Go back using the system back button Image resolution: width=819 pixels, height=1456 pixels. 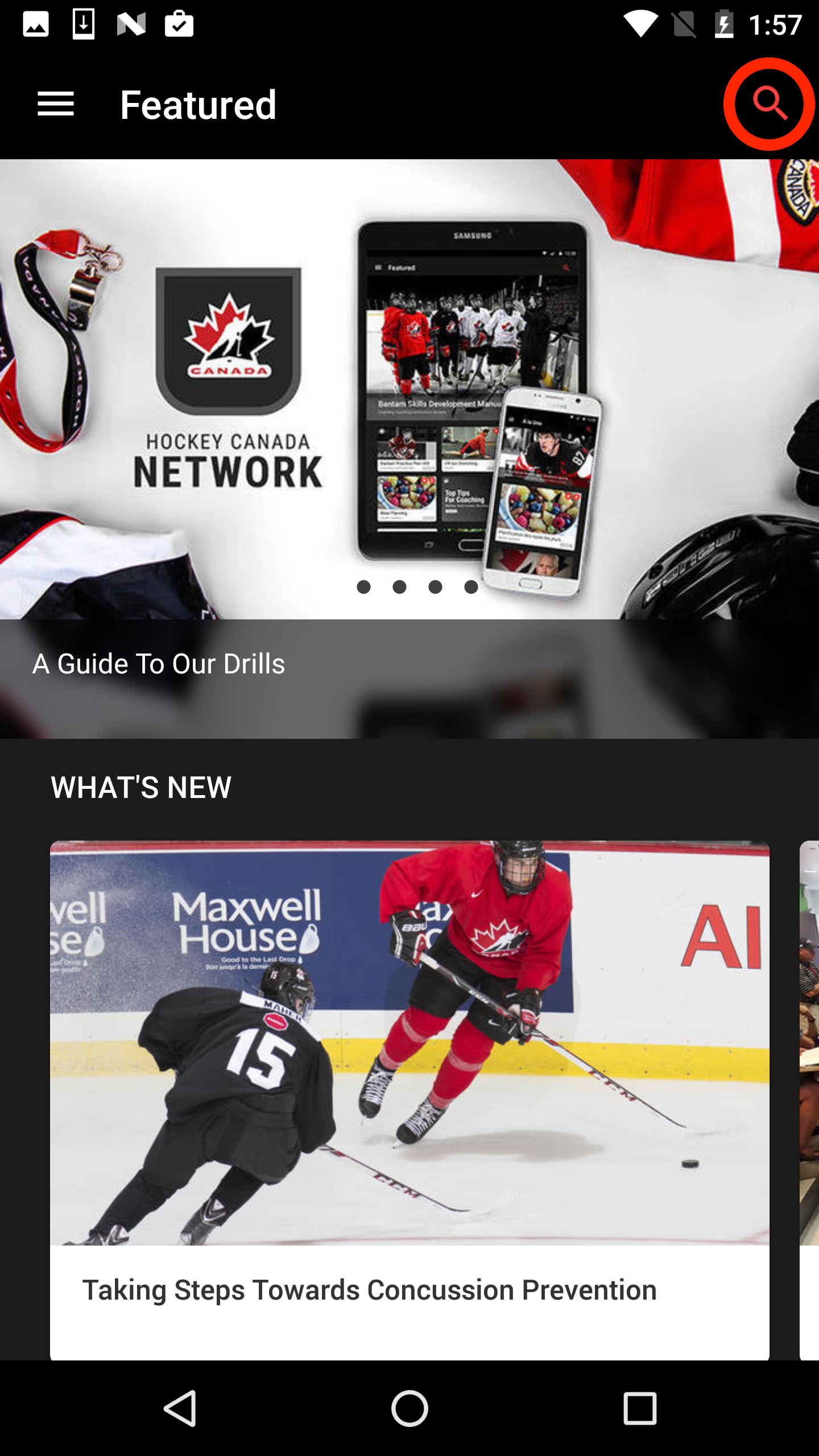pos(181,1408)
